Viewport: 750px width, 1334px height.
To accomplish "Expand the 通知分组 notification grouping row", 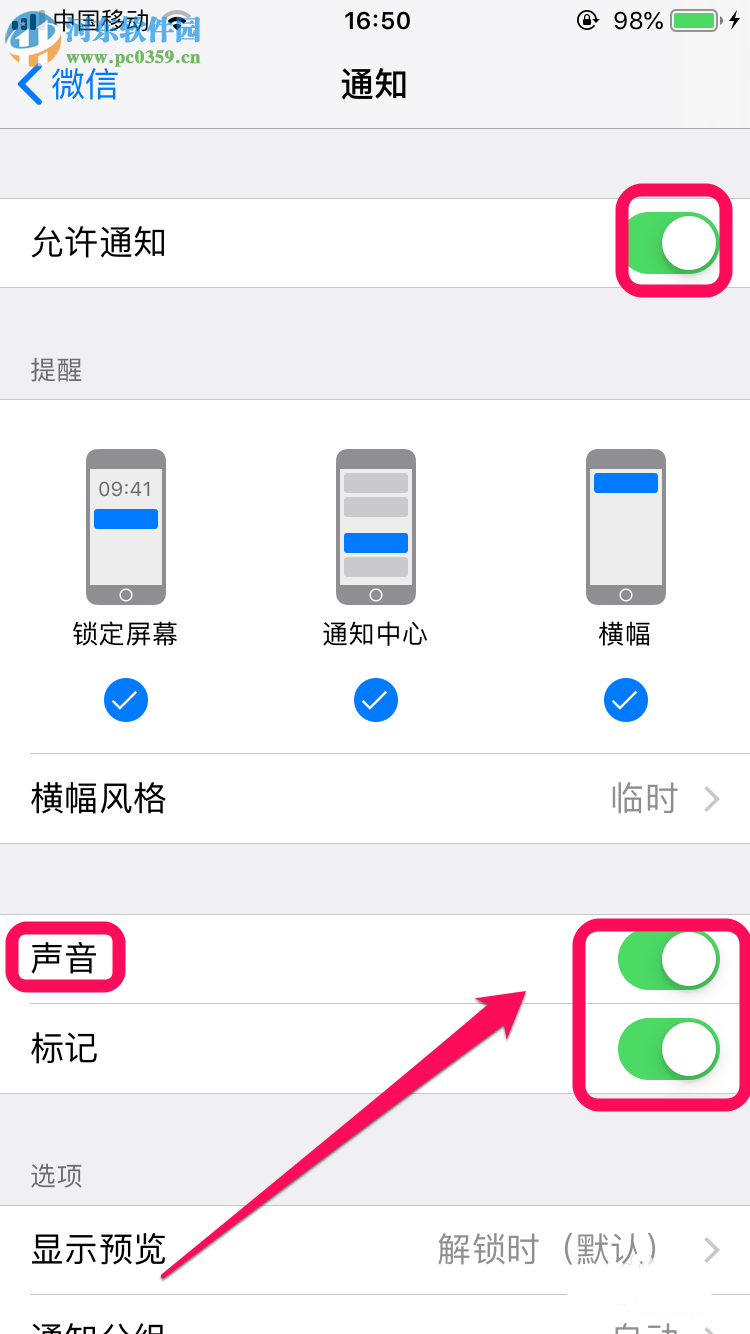I will point(375,1325).
